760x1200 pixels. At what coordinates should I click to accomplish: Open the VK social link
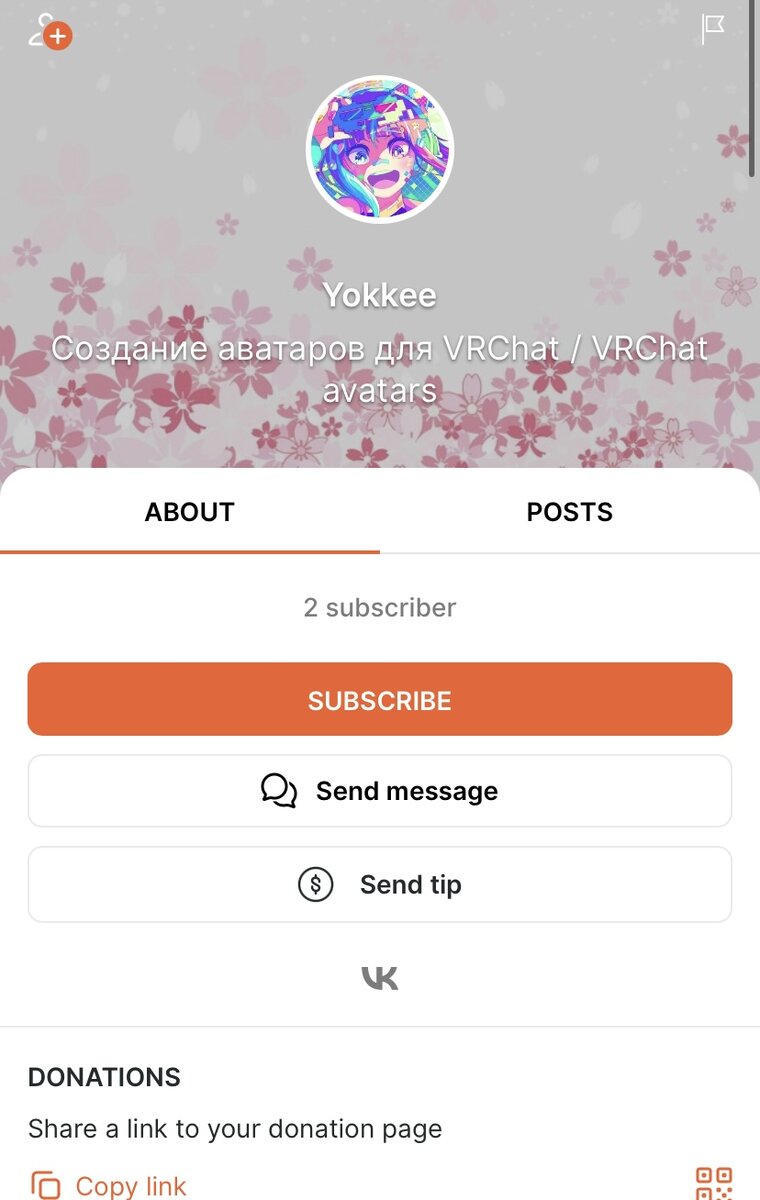click(380, 977)
